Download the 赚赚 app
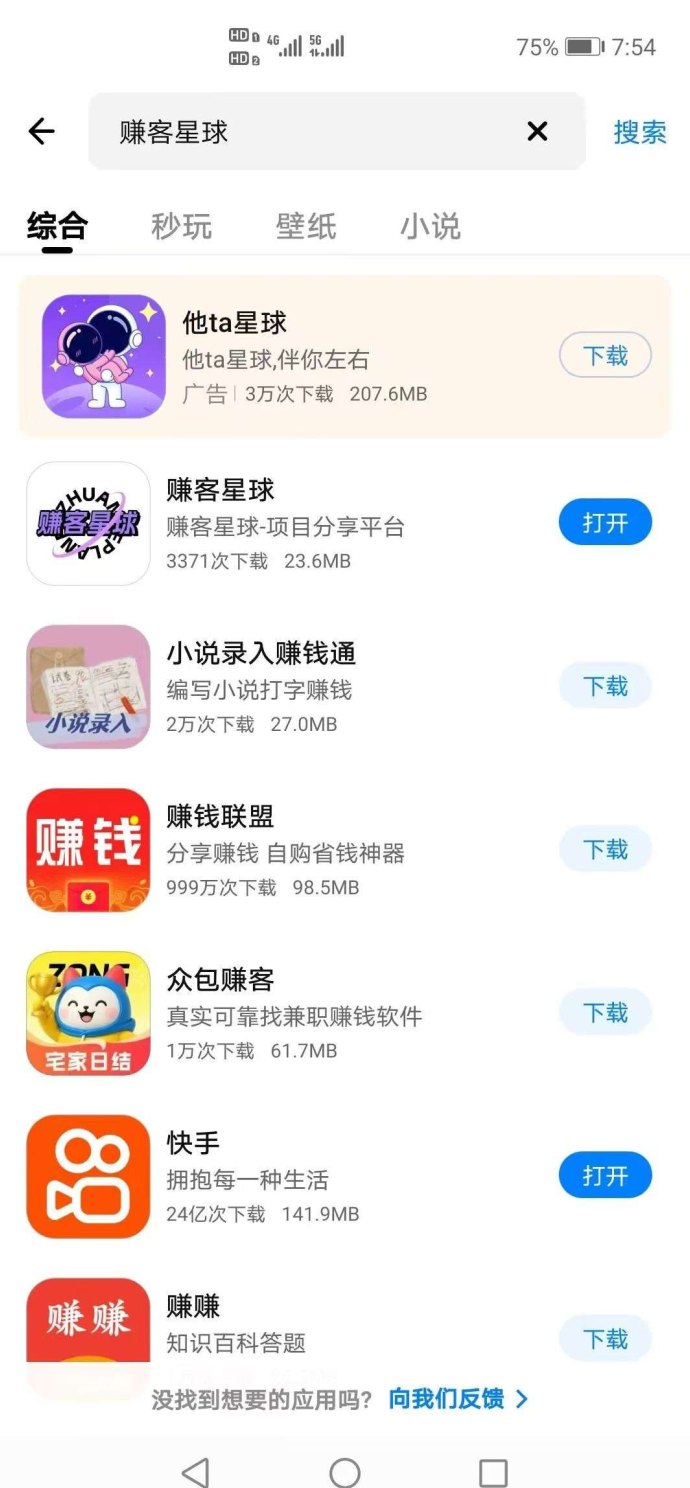Viewport: 690px width, 1488px height. click(x=604, y=1339)
